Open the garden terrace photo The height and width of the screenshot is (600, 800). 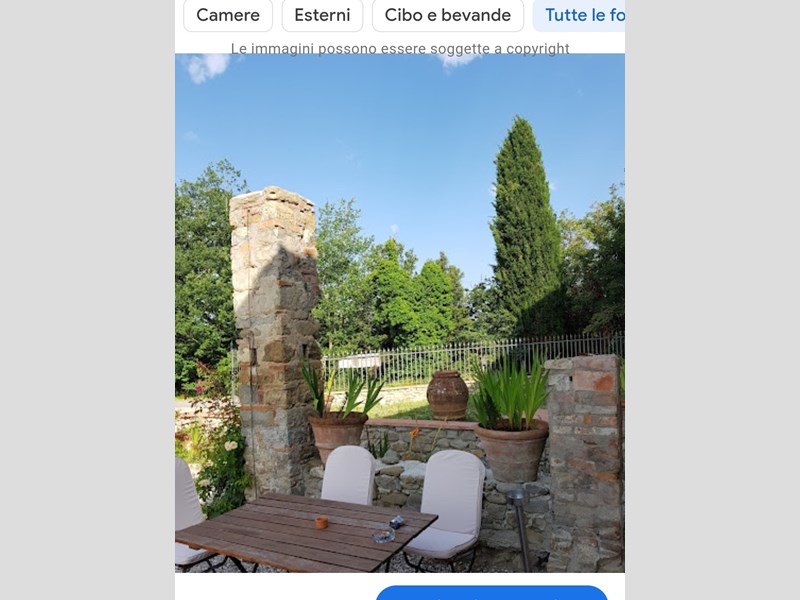[x=400, y=312]
